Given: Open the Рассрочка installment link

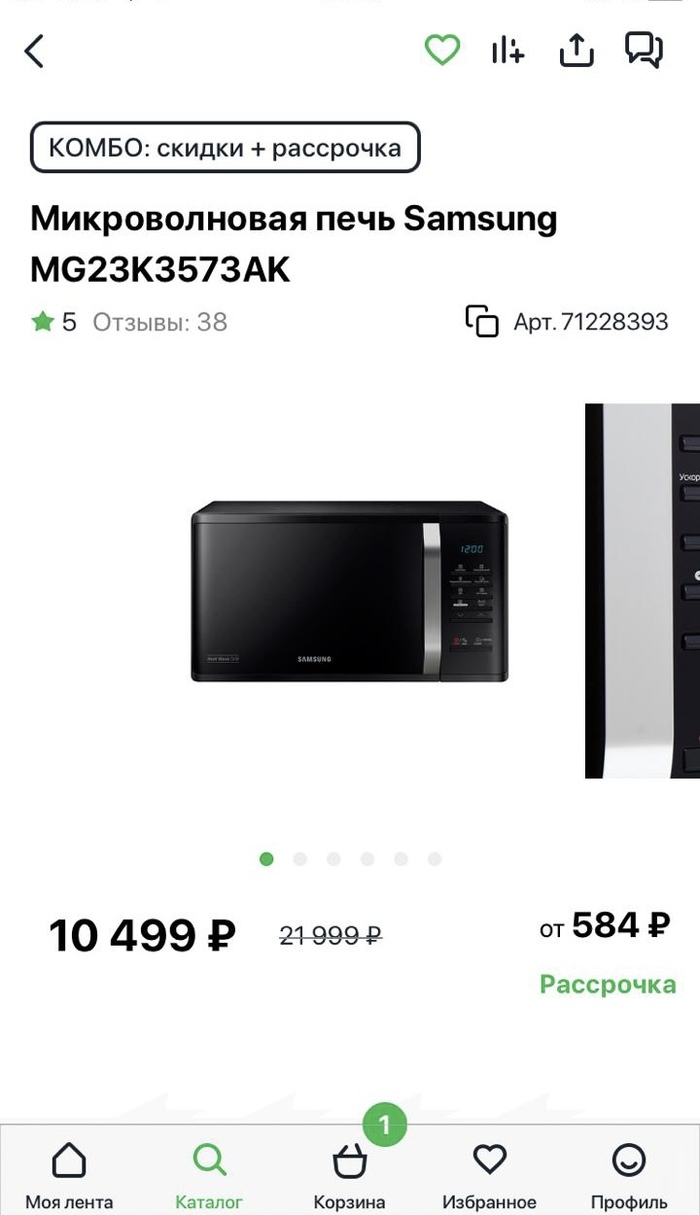Looking at the screenshot, I should point(607,984).
